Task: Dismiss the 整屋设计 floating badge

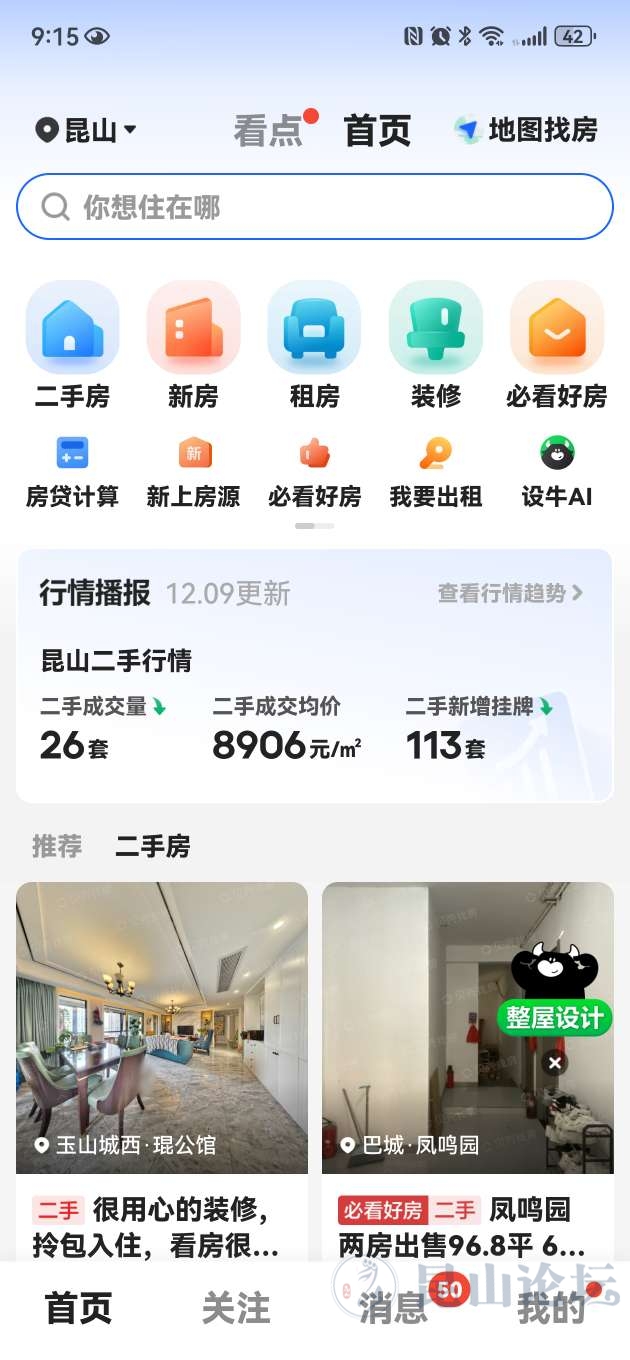Action: point(556,1063)
